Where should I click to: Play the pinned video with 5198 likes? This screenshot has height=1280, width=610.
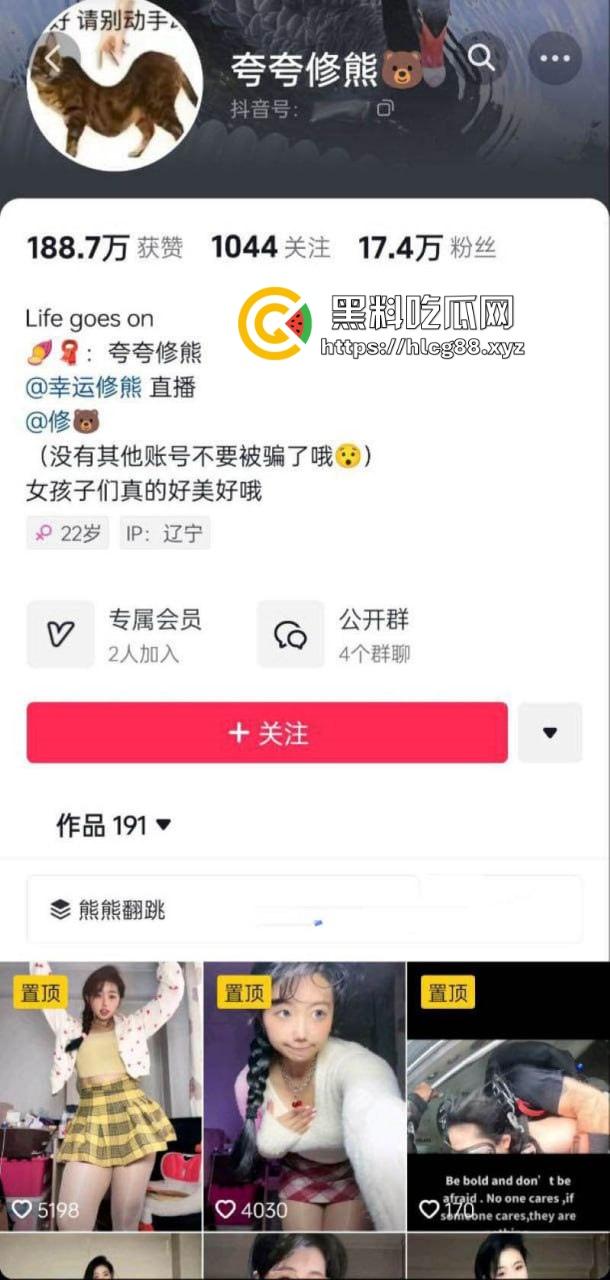[x=101, y=1095]
